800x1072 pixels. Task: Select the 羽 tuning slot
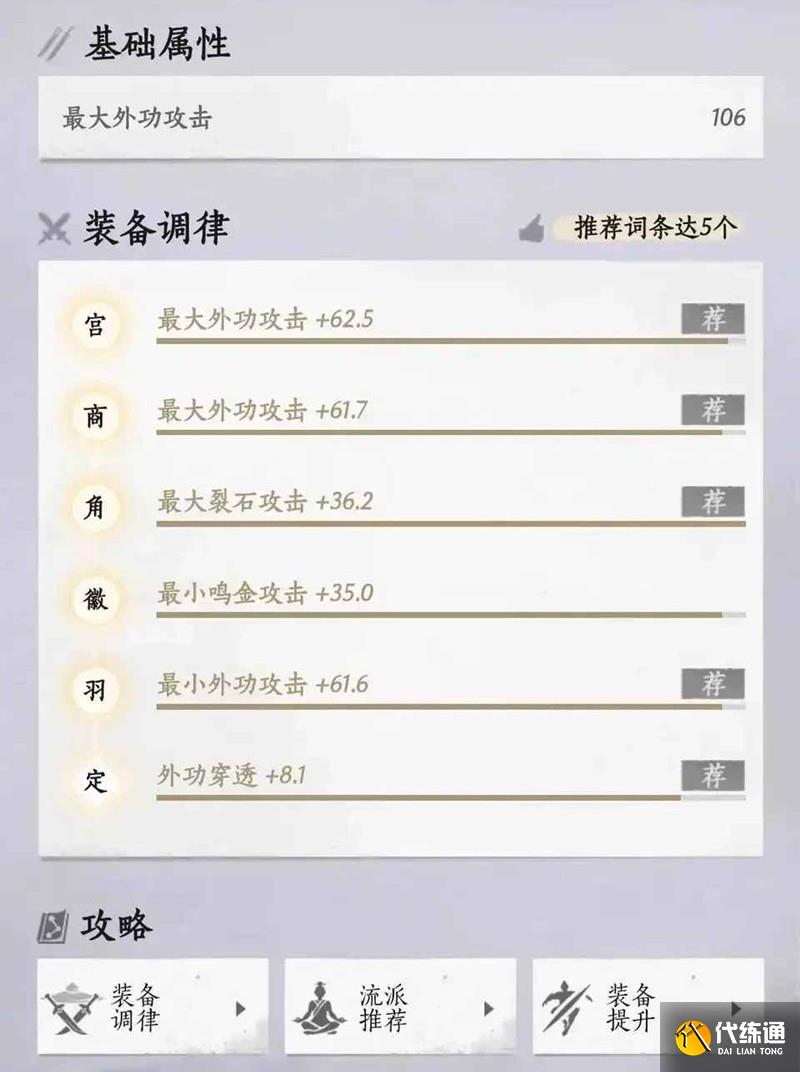[95, 690]
